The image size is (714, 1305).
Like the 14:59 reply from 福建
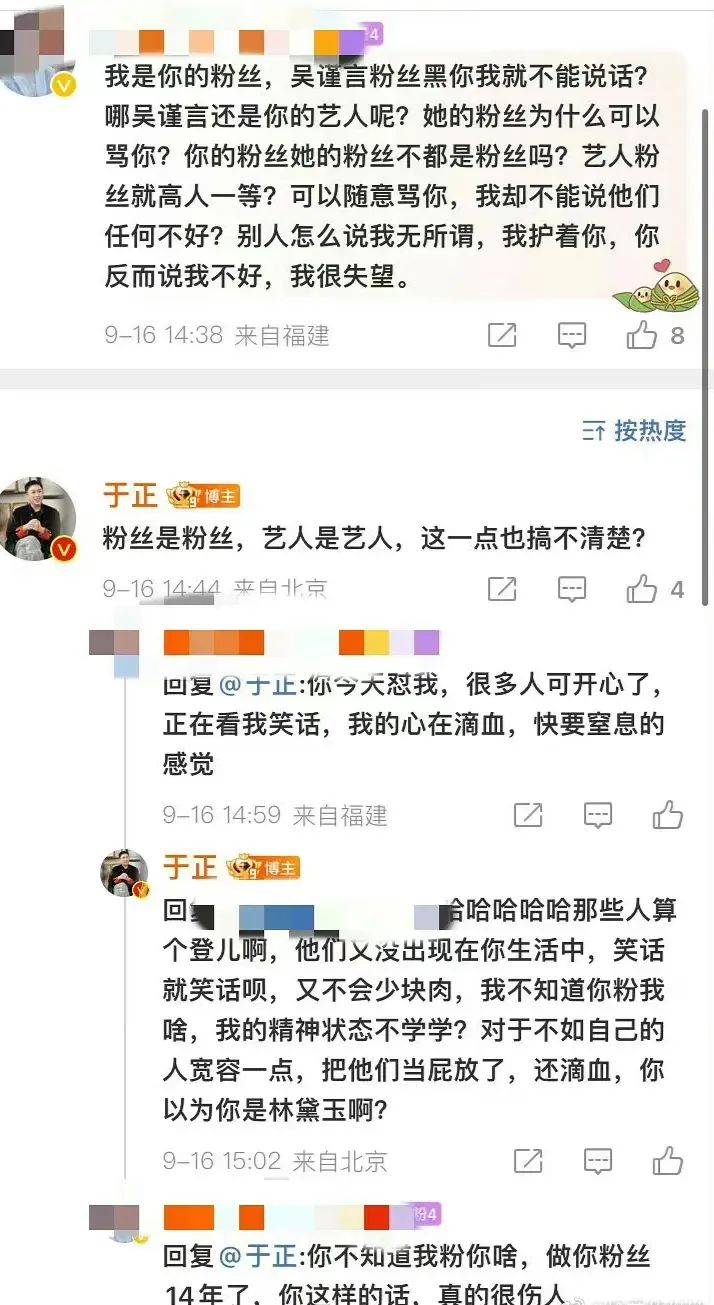[x=668, y=815]
